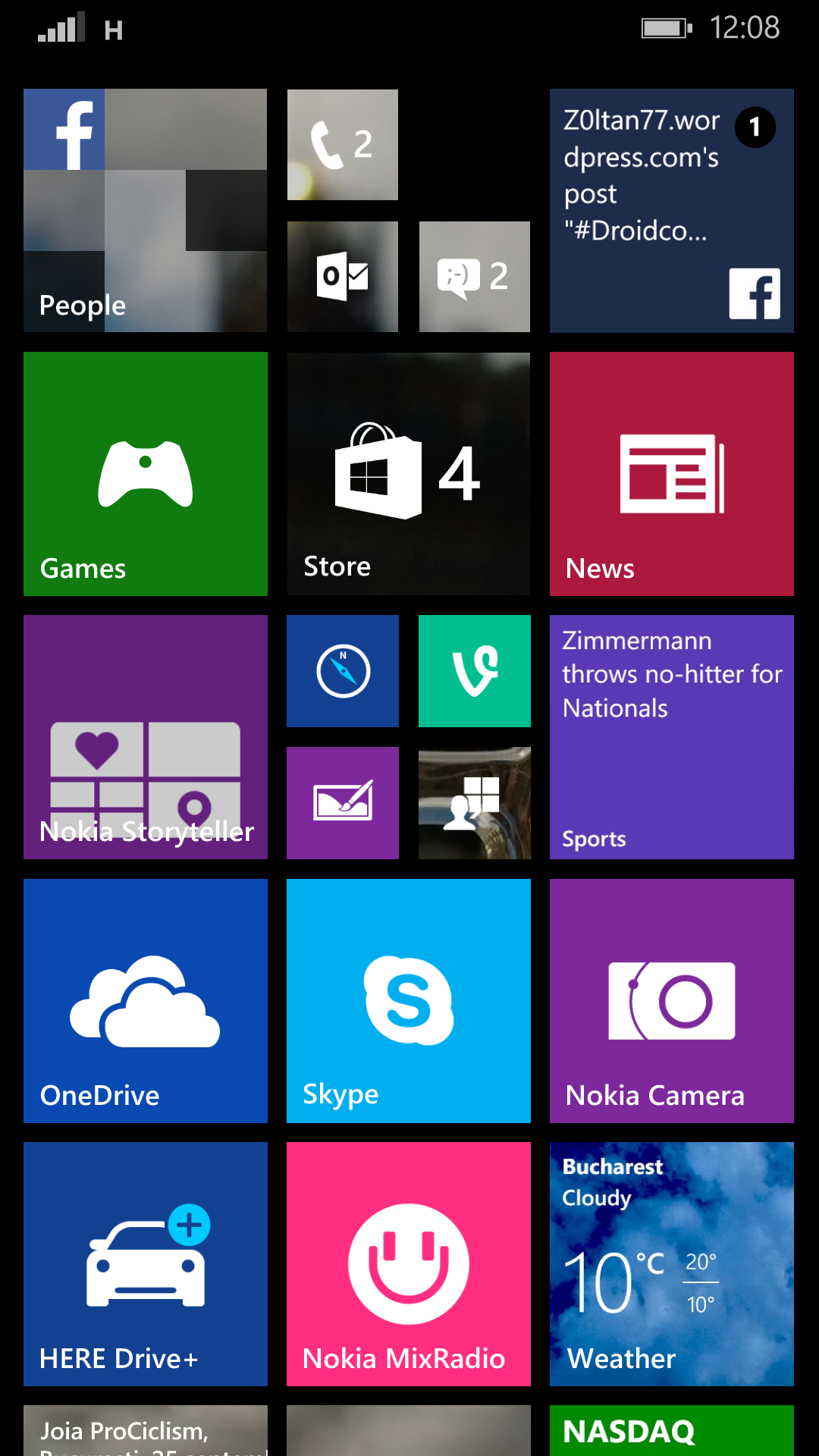Open the News tile
819x1456 pixels.
[x=671, y=473]
